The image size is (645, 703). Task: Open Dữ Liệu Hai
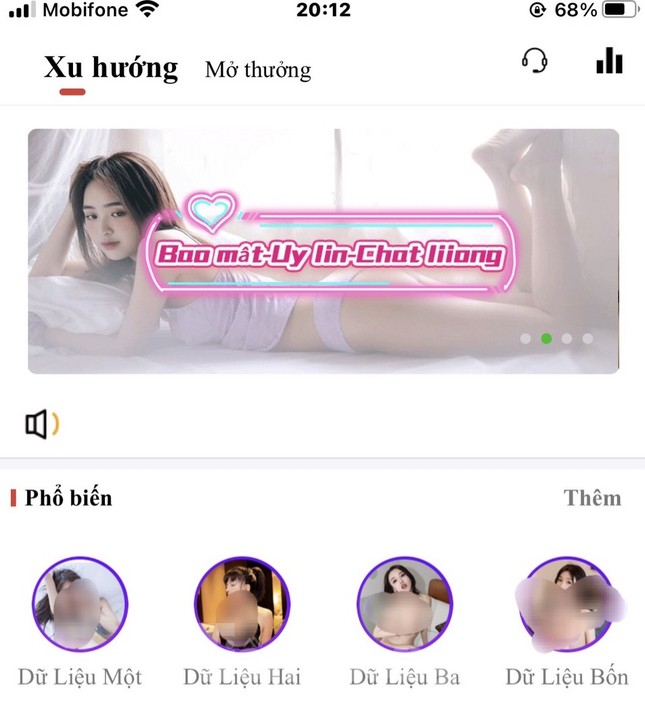(x=242, y=607)
